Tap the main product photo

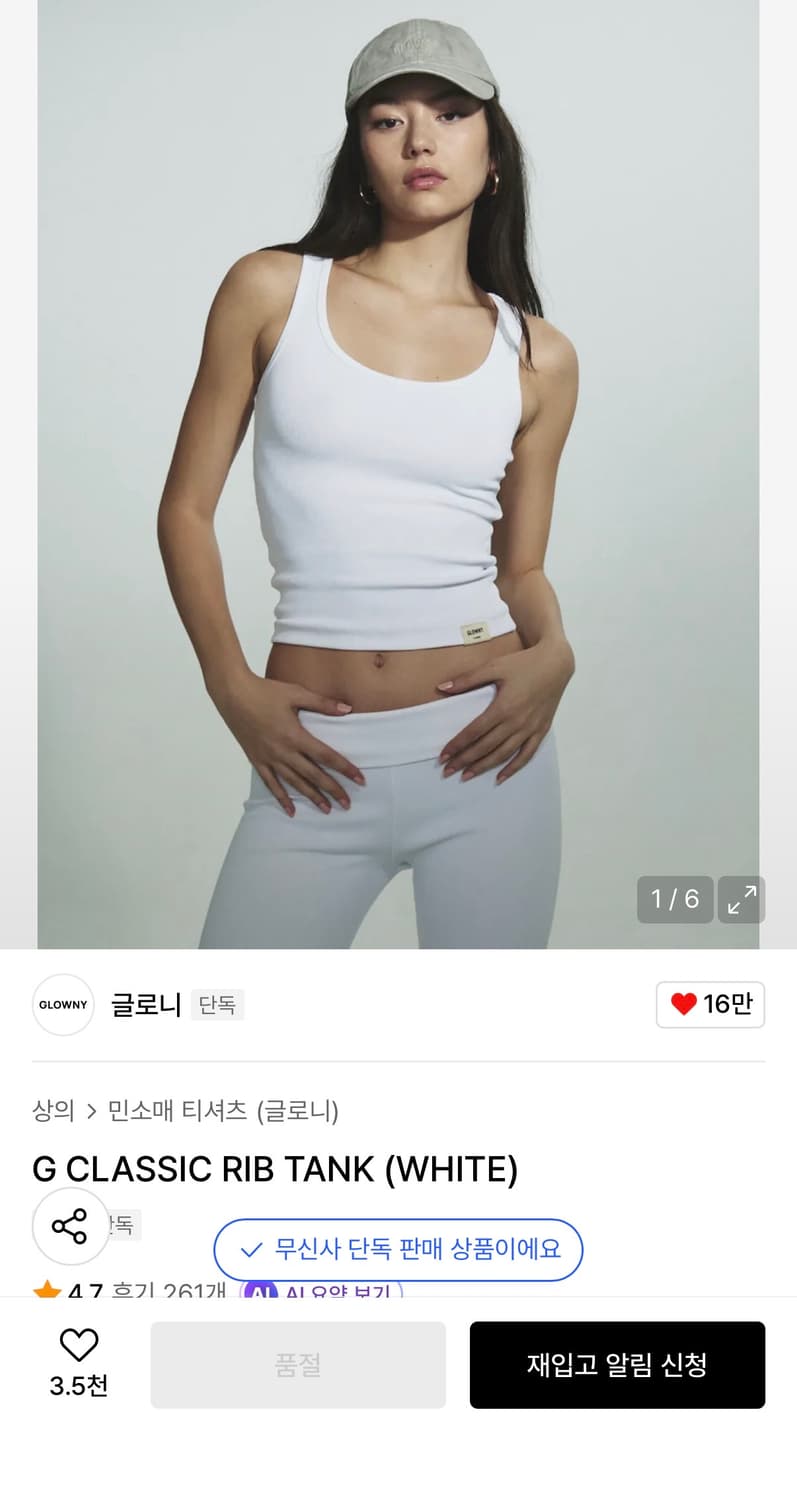[398, 470]
